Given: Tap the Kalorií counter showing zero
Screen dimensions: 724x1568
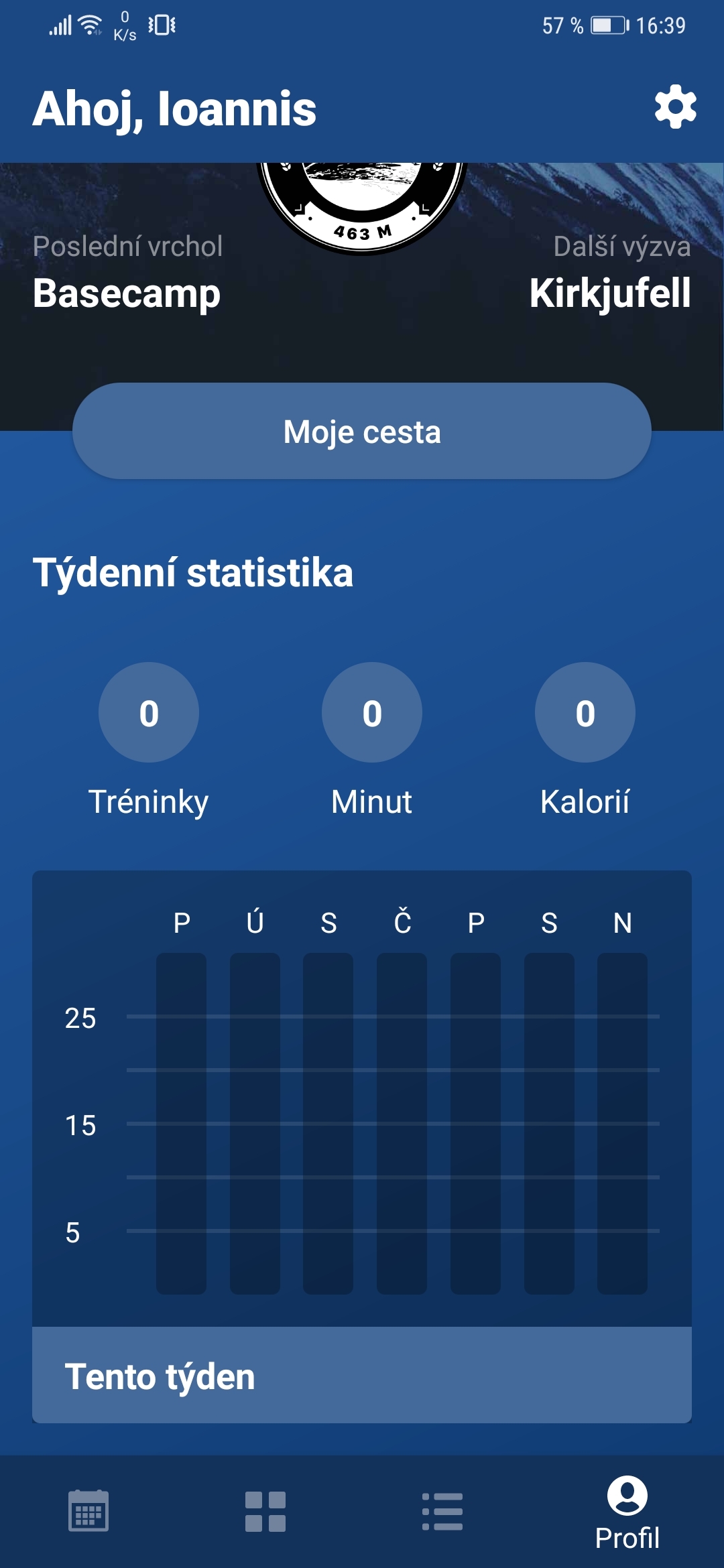Looking at the screenshot, I should point(585,714).
